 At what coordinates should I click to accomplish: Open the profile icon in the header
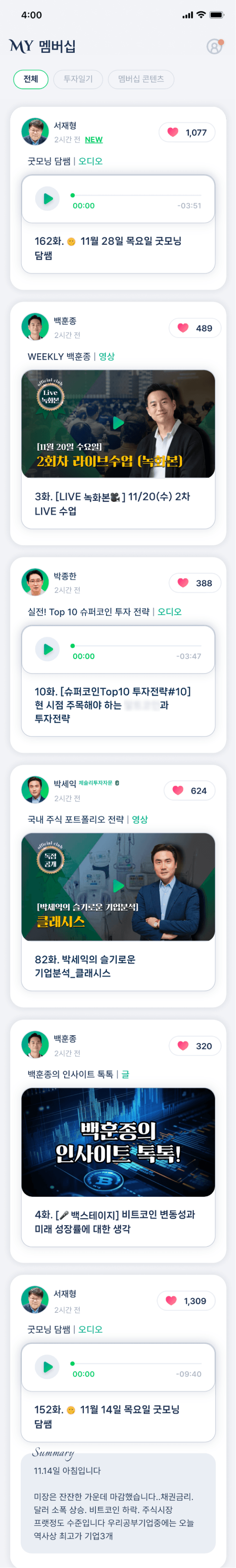tap(214, 46)
